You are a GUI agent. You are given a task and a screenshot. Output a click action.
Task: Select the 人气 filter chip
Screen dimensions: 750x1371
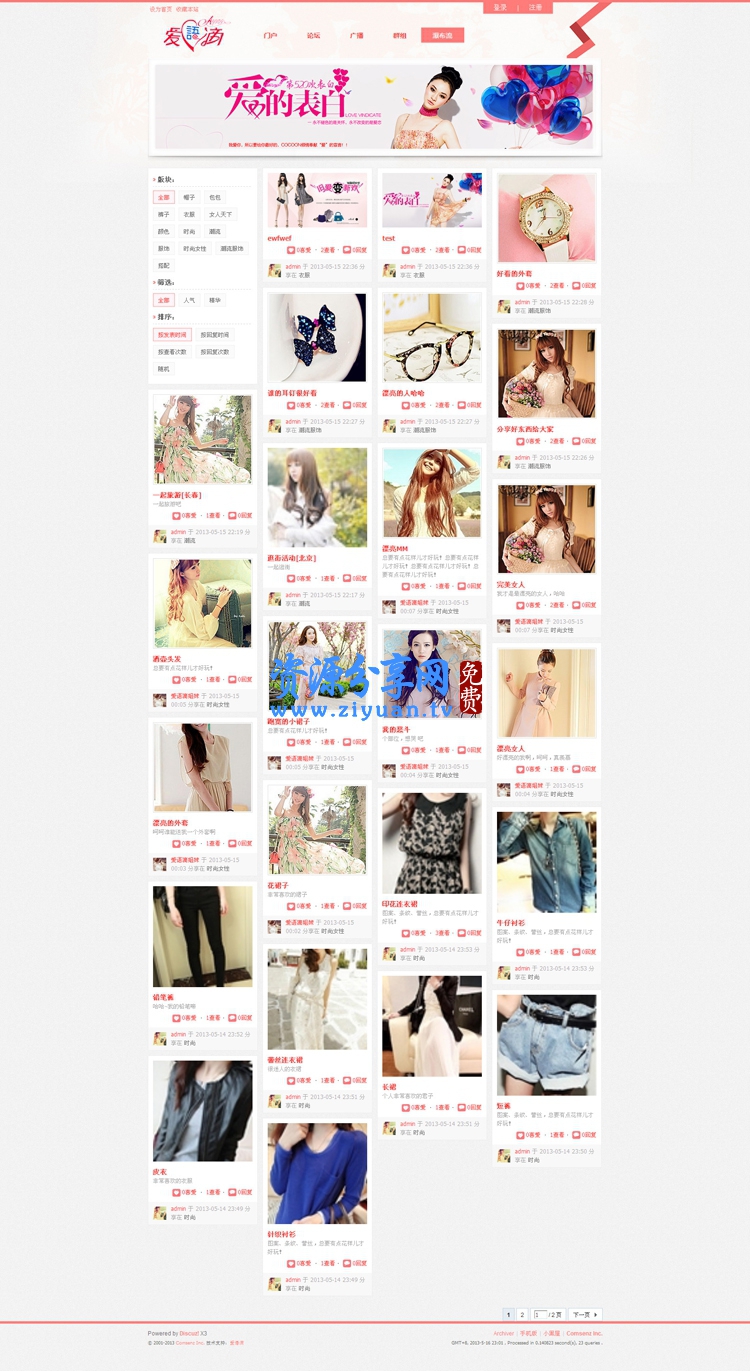pos(189,300)
